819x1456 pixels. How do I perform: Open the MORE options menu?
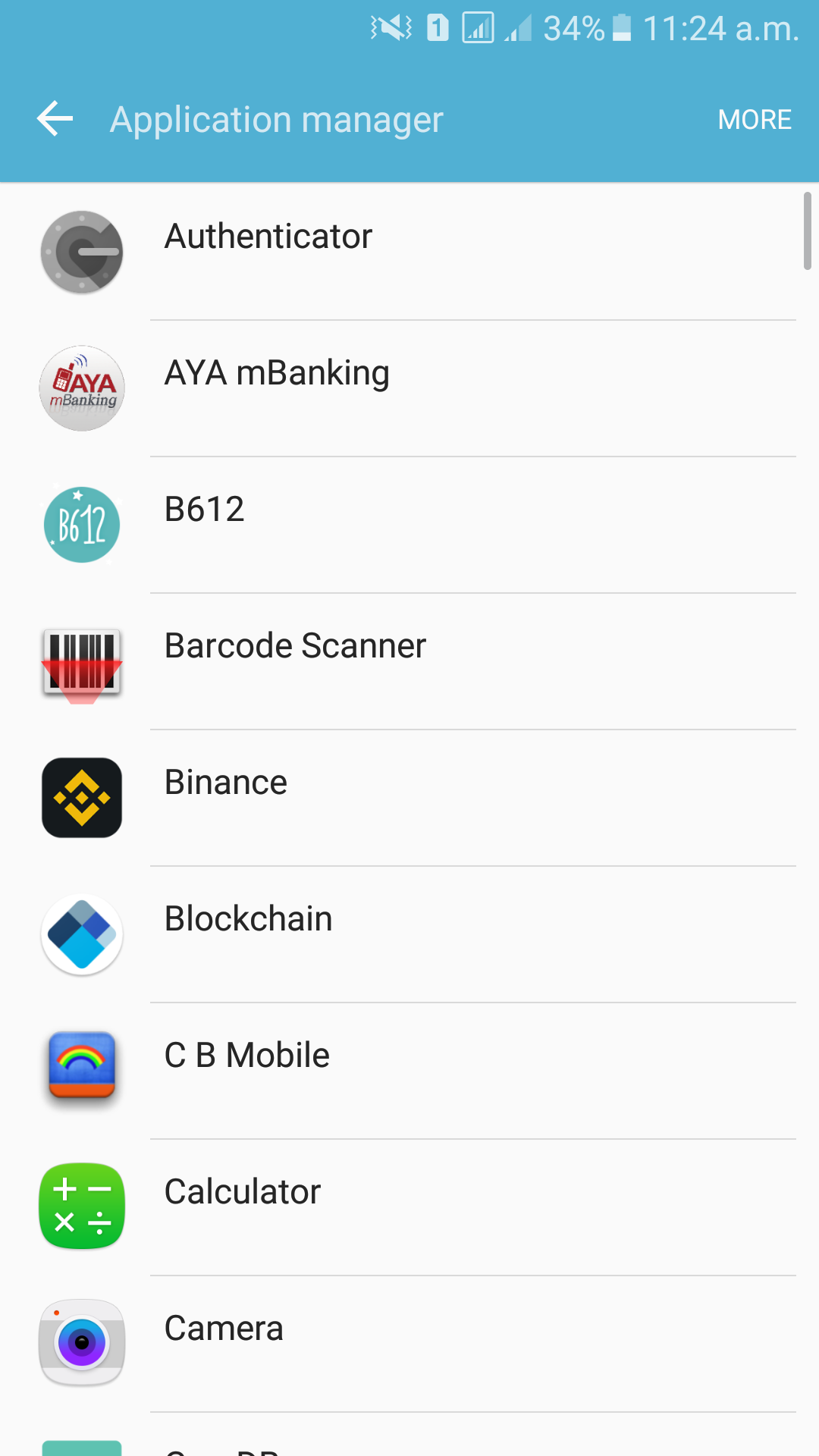tap(755, 118)
